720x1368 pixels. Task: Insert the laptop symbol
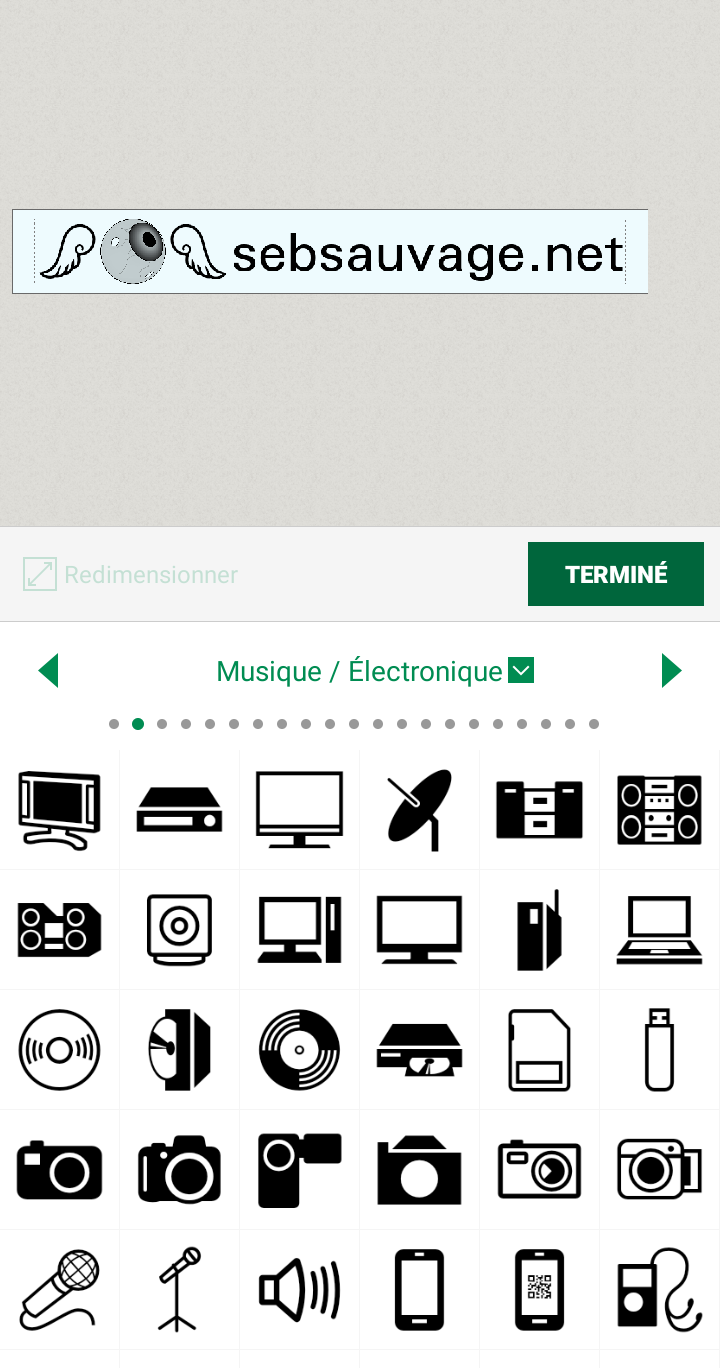coord(659,929)
